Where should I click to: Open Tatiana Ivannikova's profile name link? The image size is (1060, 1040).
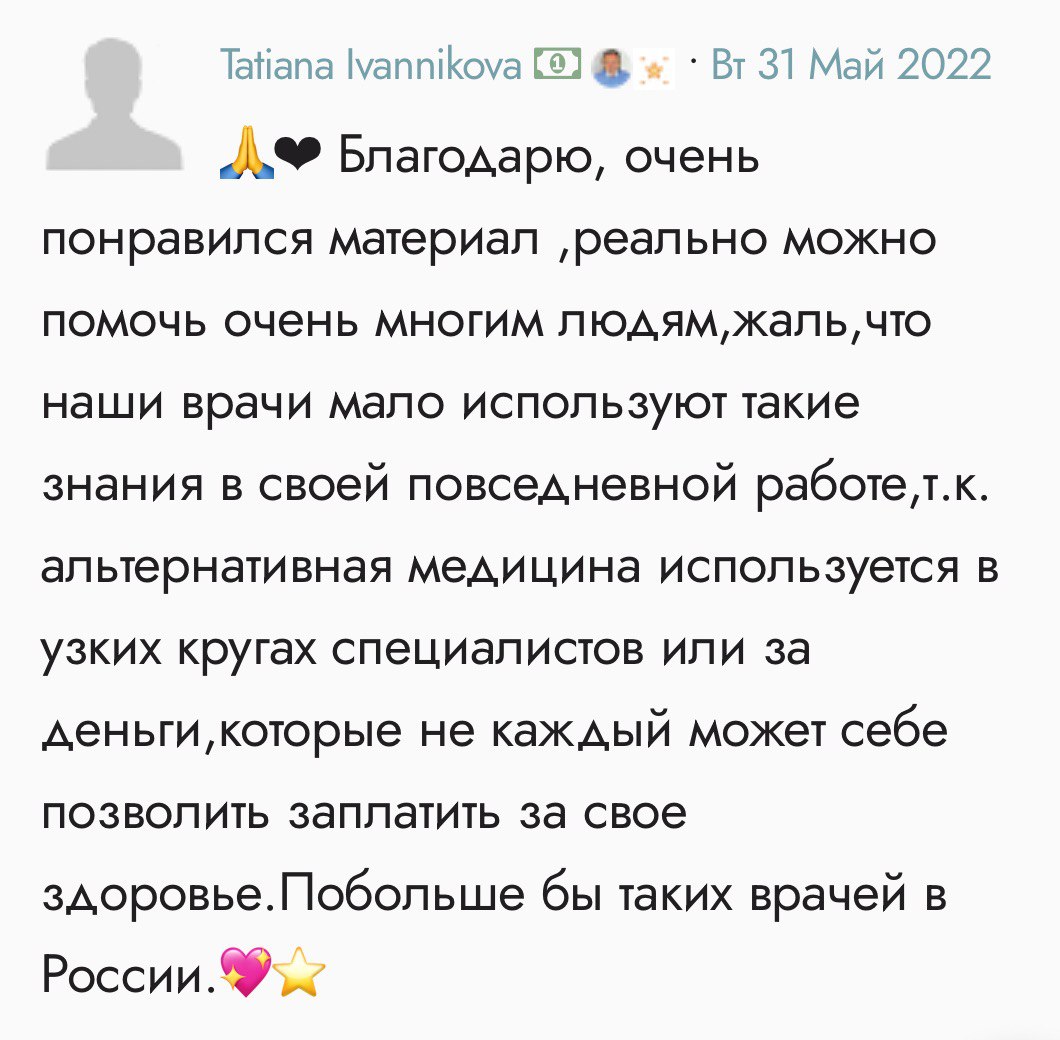[x=372, y=66]
